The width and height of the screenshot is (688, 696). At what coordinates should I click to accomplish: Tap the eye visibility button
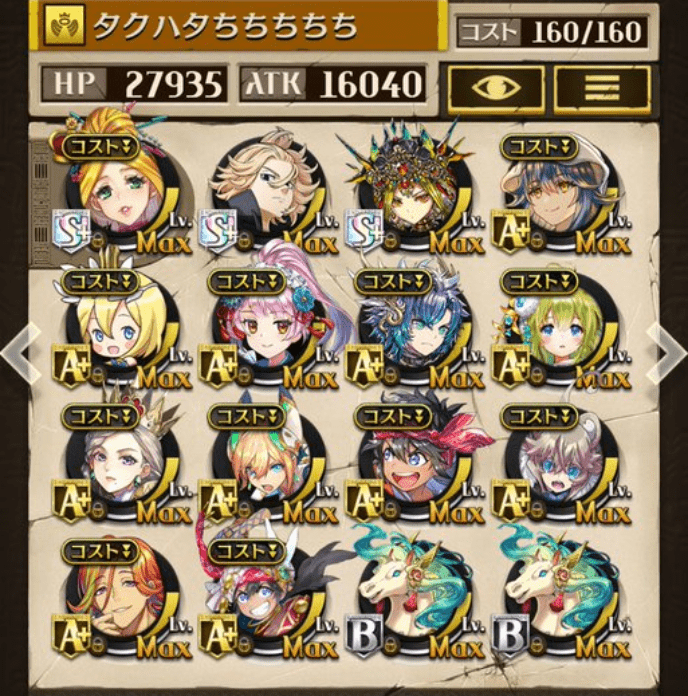click(495, 89)
